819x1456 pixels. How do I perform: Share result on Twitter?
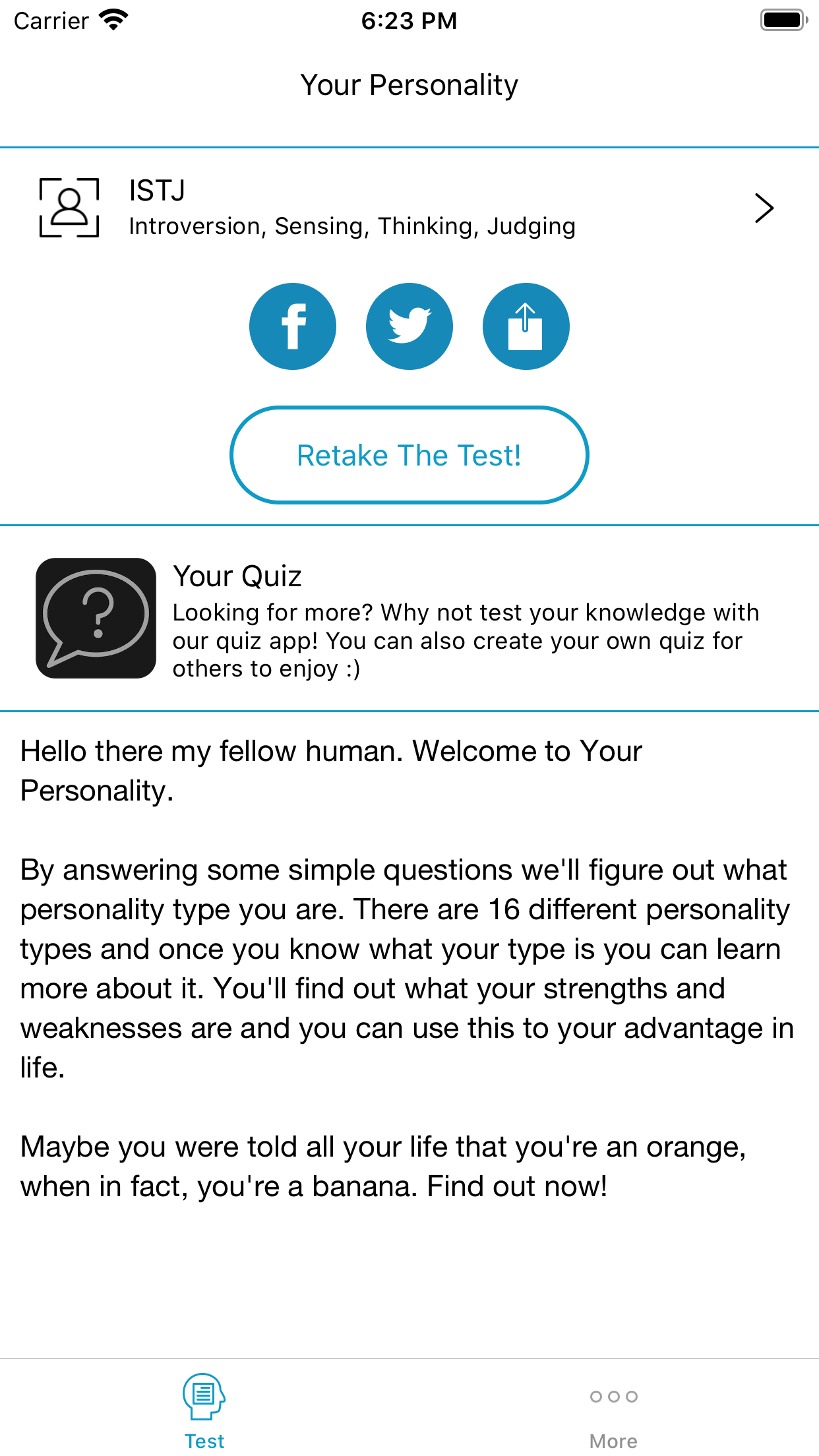click(409, 326)
